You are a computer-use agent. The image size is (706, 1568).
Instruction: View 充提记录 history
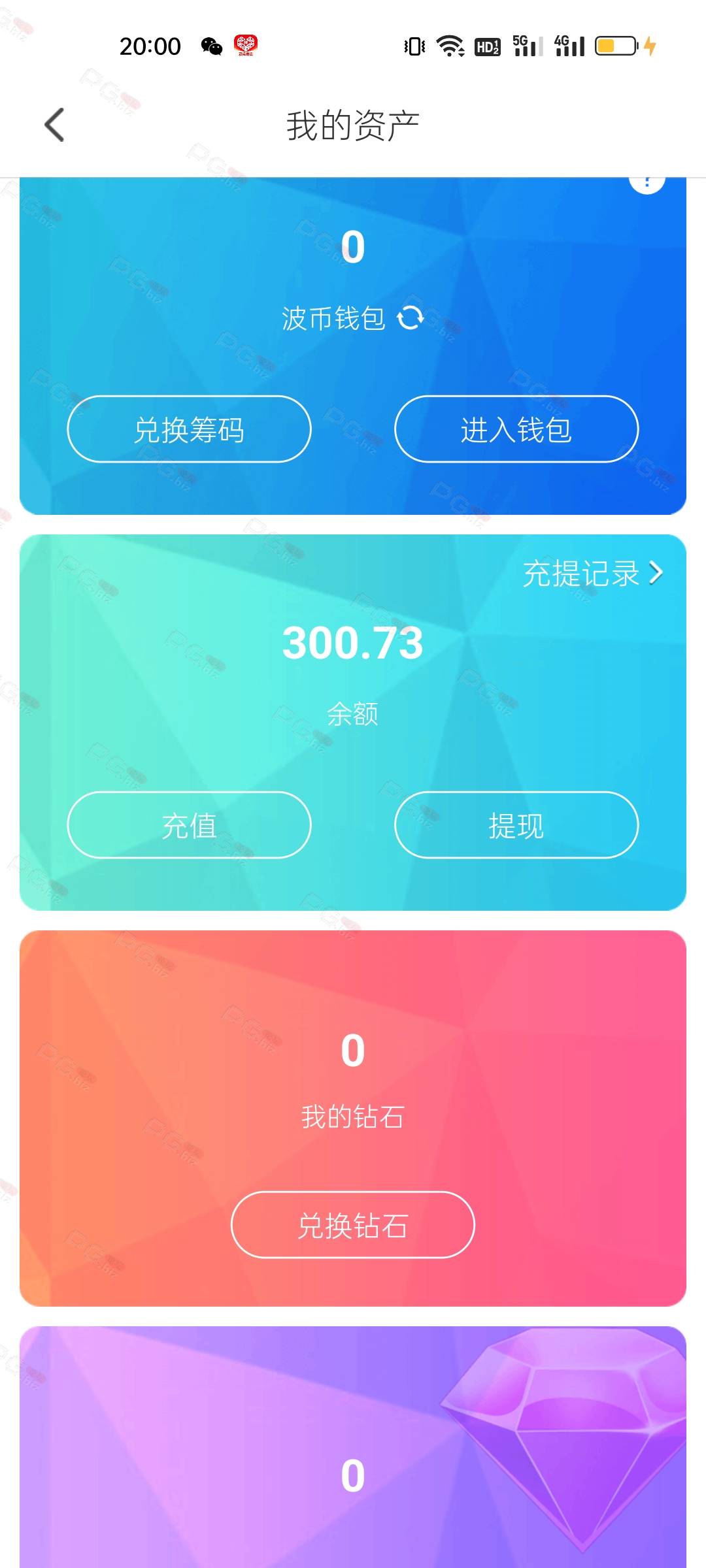pos(592,574)
